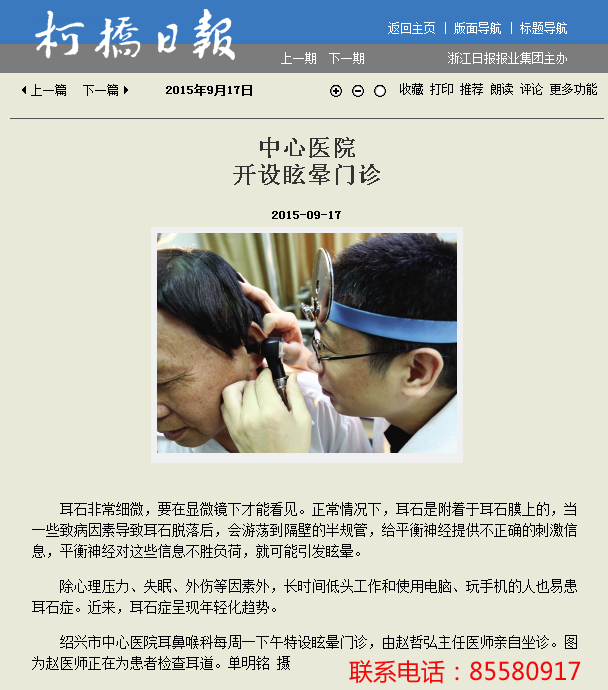The image size is (608, 690).
Task: Open 标题导航 headline navigation
Action: coord(543,28)
